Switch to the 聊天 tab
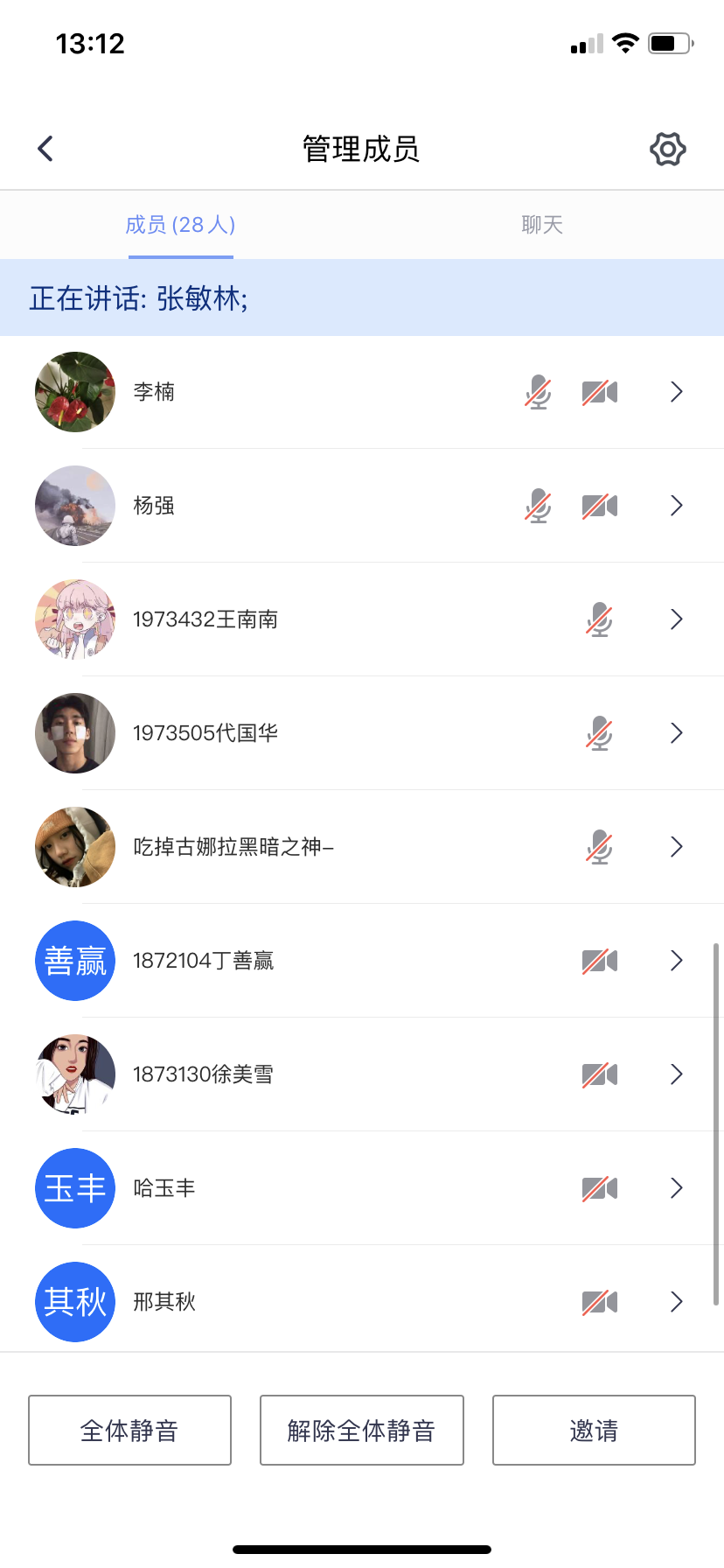 pos(542,225)
